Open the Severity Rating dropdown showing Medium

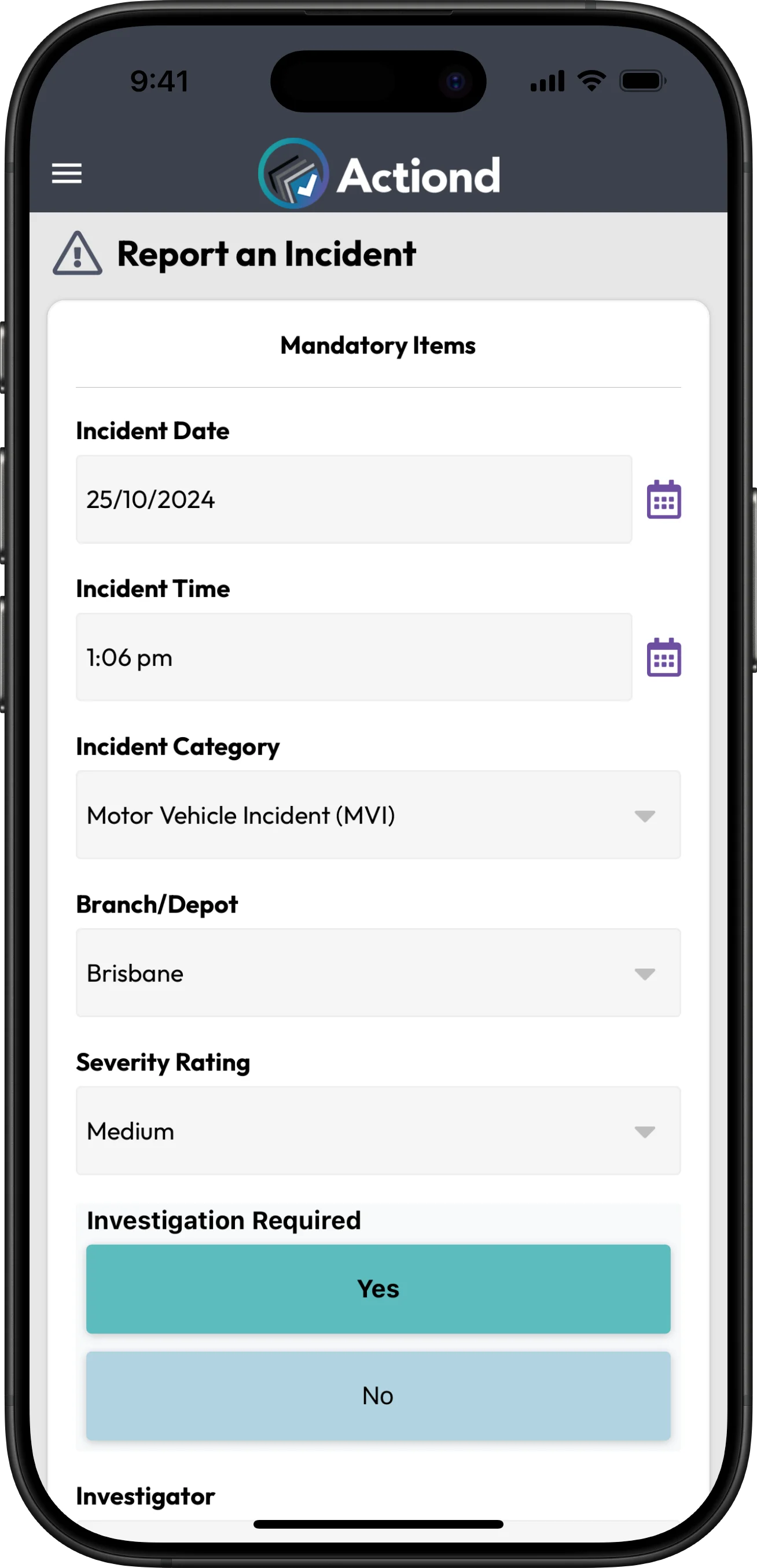coord(377,1131)
